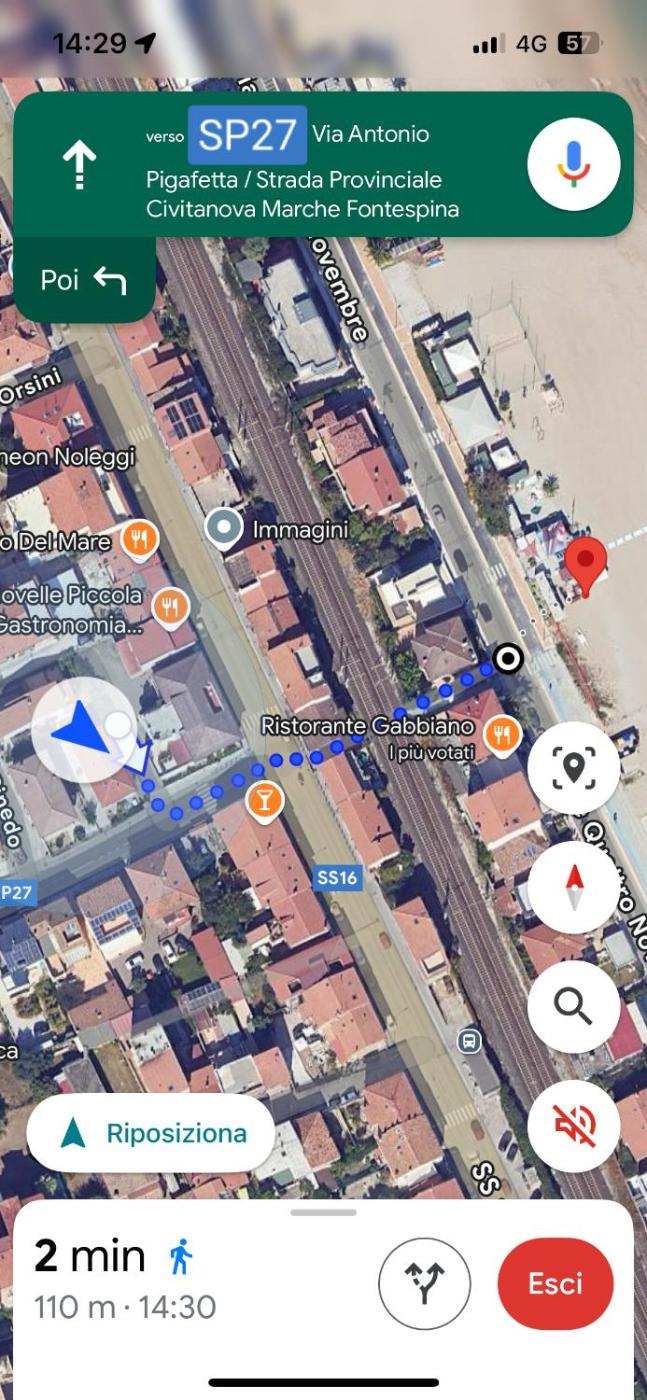Open the Live View camera button
Screen dimensions: 647x1400
pyautogui.click(x=574, y=767)
